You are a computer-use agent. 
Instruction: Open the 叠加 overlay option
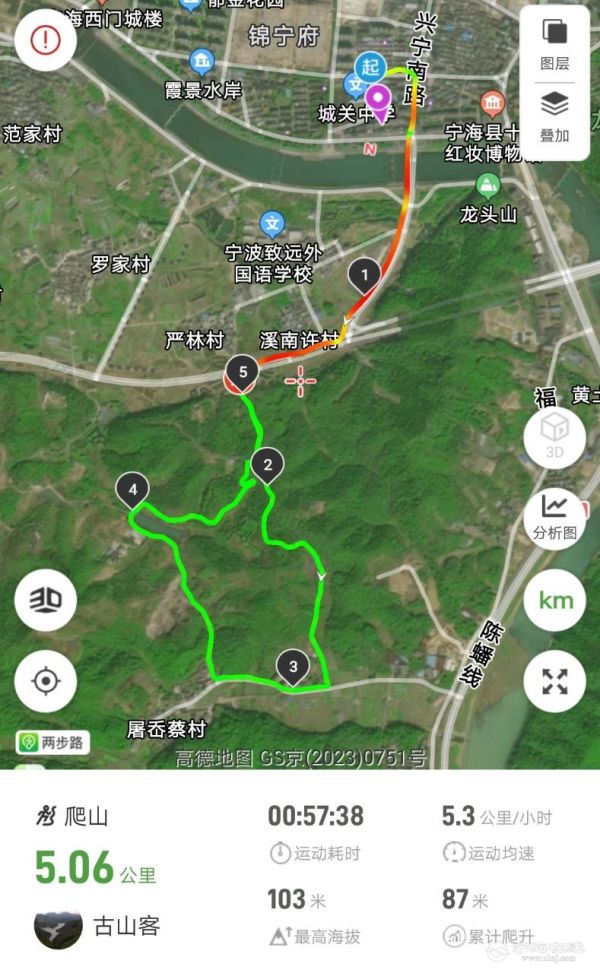click(x=554, y=117)
